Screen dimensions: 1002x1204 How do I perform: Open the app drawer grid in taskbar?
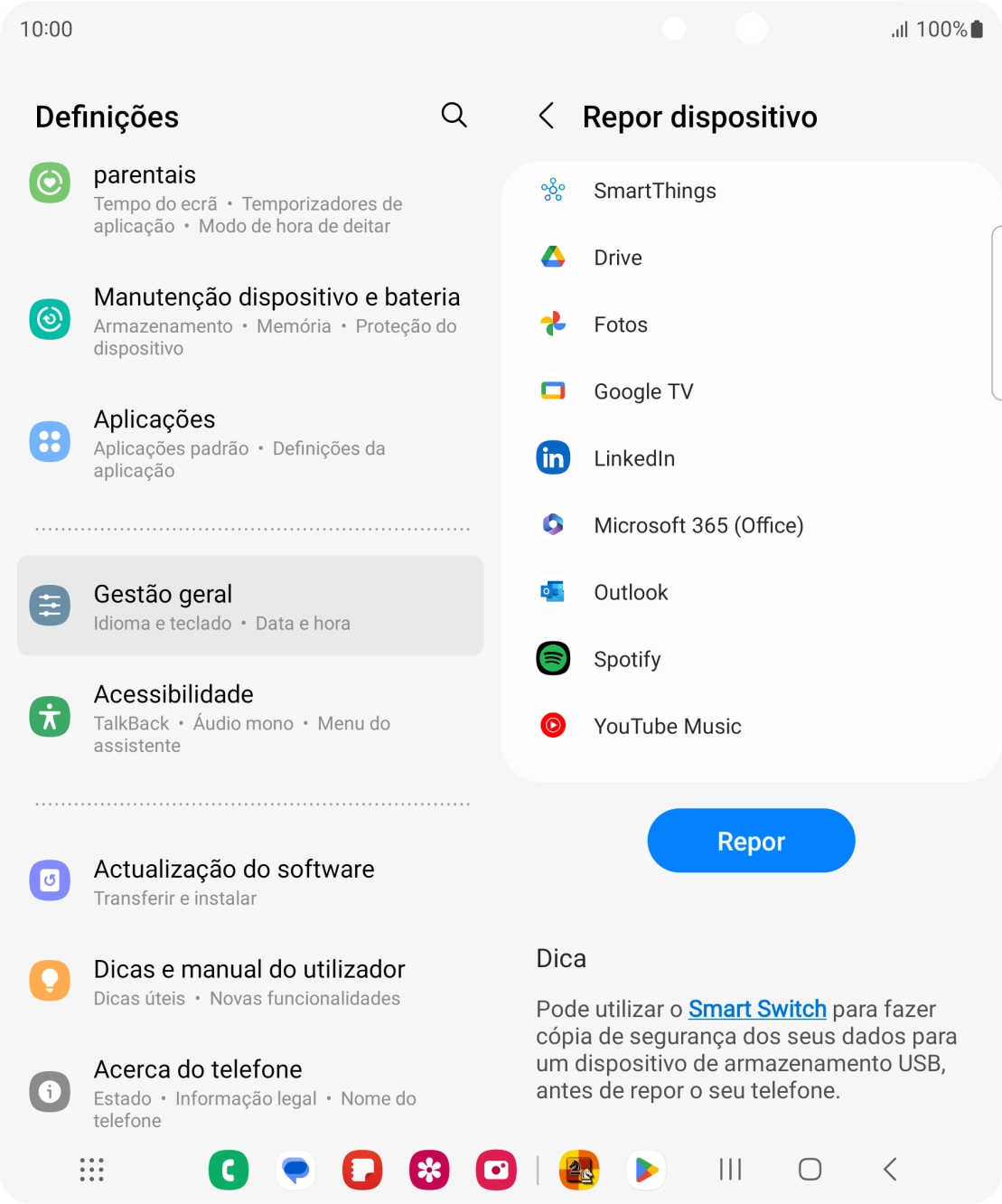point(92,1170)
